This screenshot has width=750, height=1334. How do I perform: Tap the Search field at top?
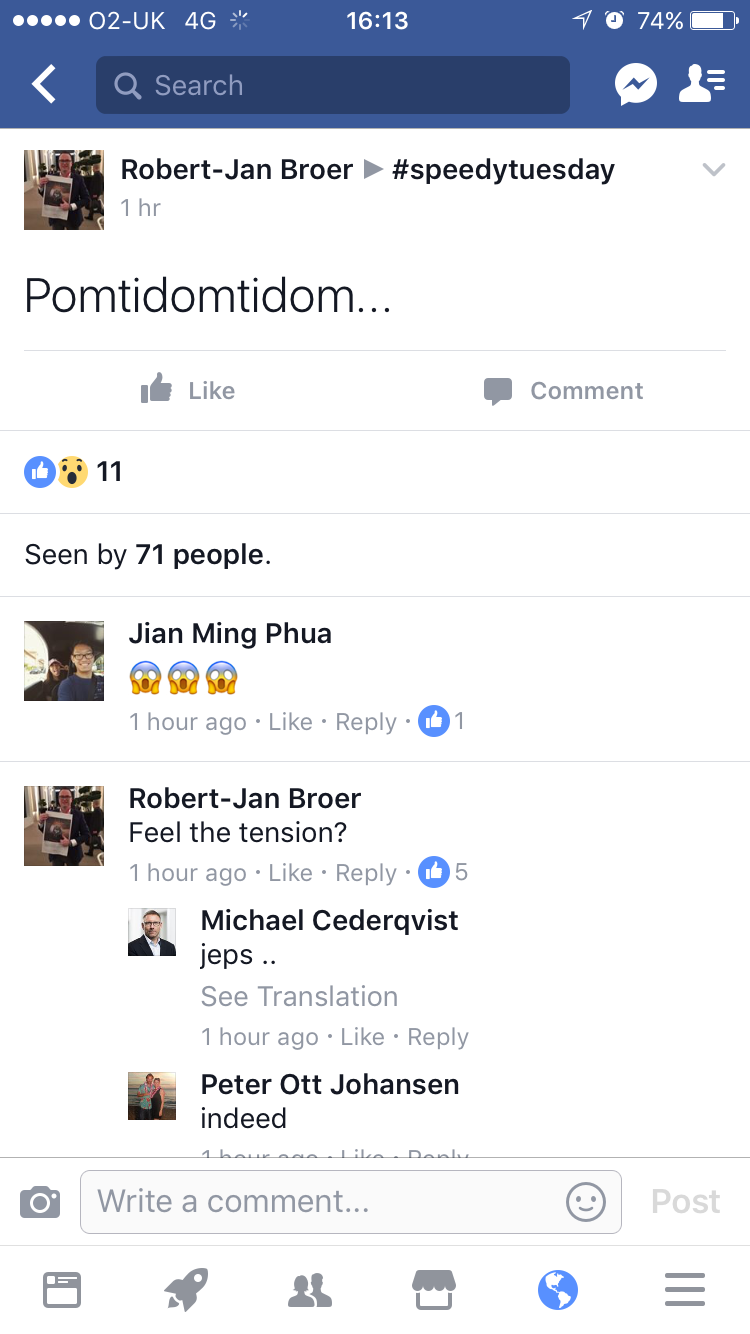point(332,85)
